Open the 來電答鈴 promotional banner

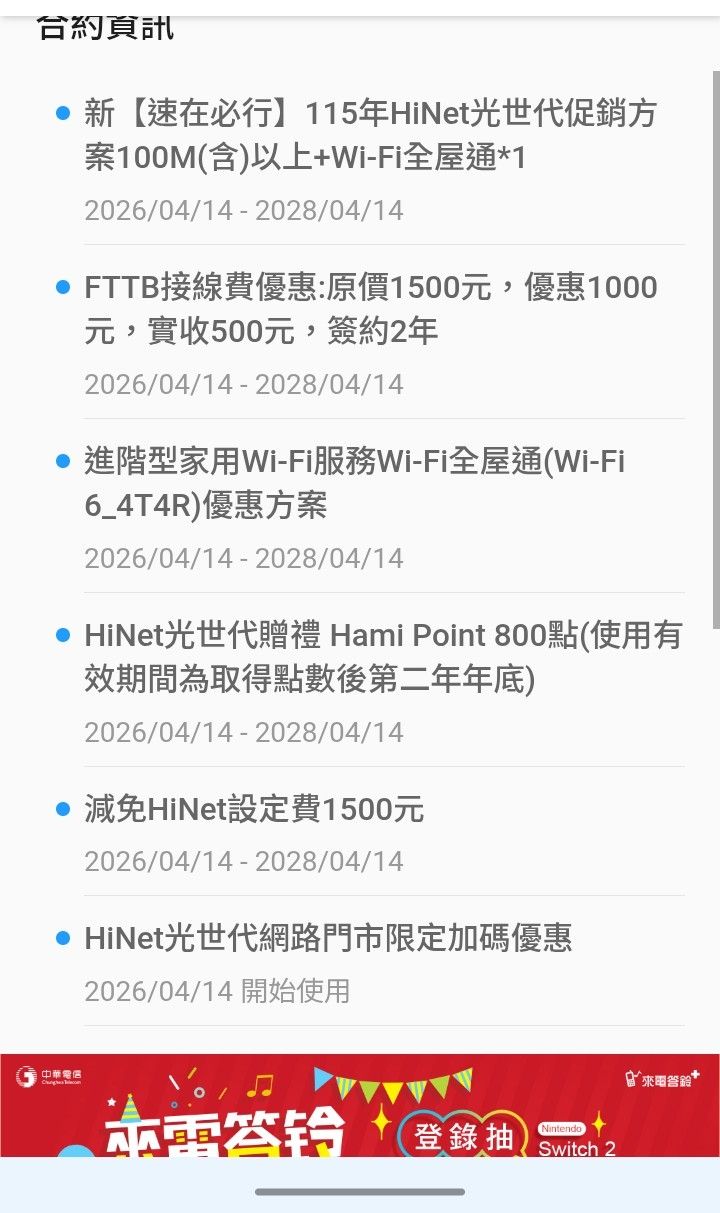click(x=360, y=1108)
